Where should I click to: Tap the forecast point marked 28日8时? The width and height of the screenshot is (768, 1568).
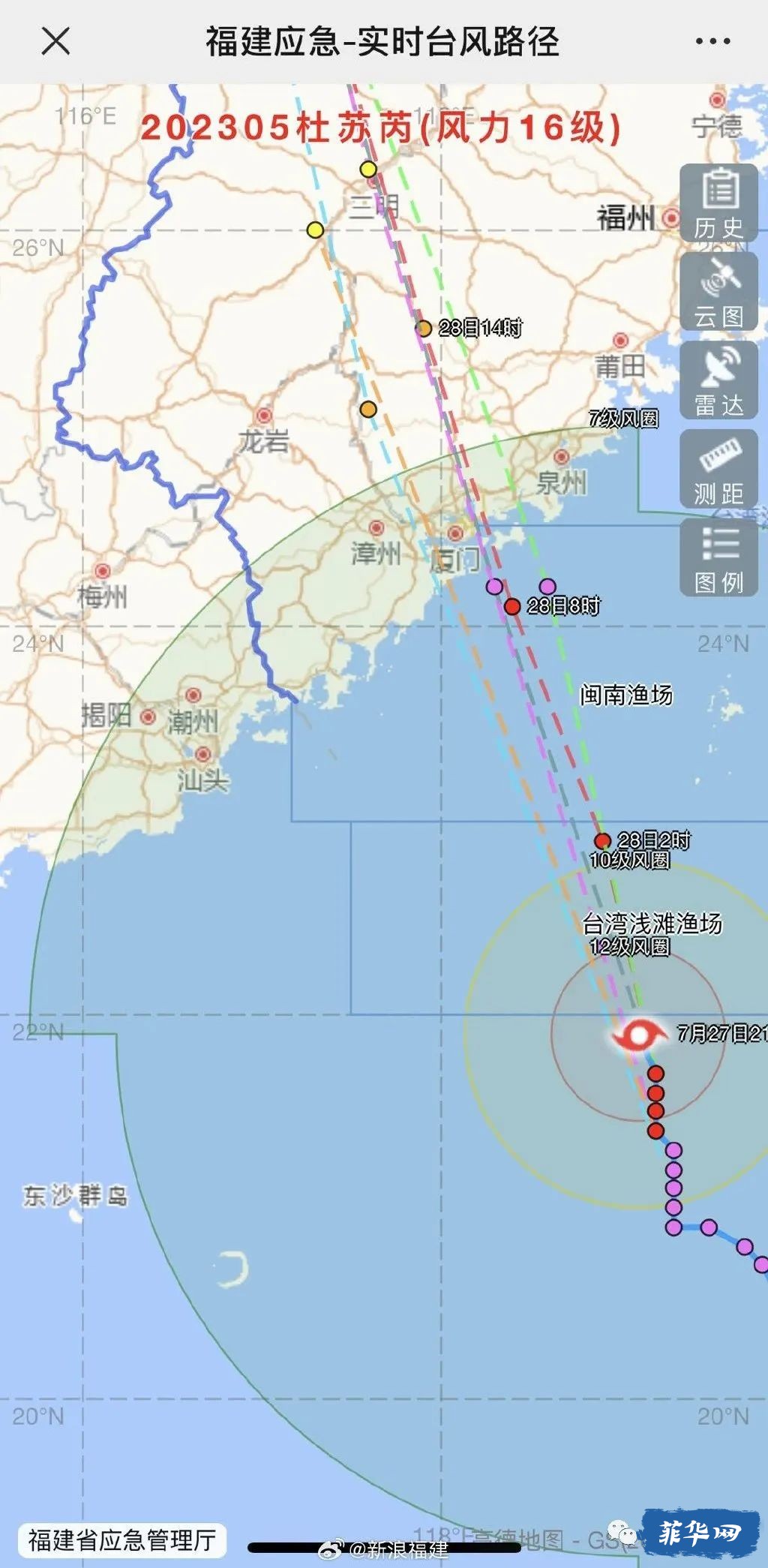pyautogui.click(x=512, y=606)
